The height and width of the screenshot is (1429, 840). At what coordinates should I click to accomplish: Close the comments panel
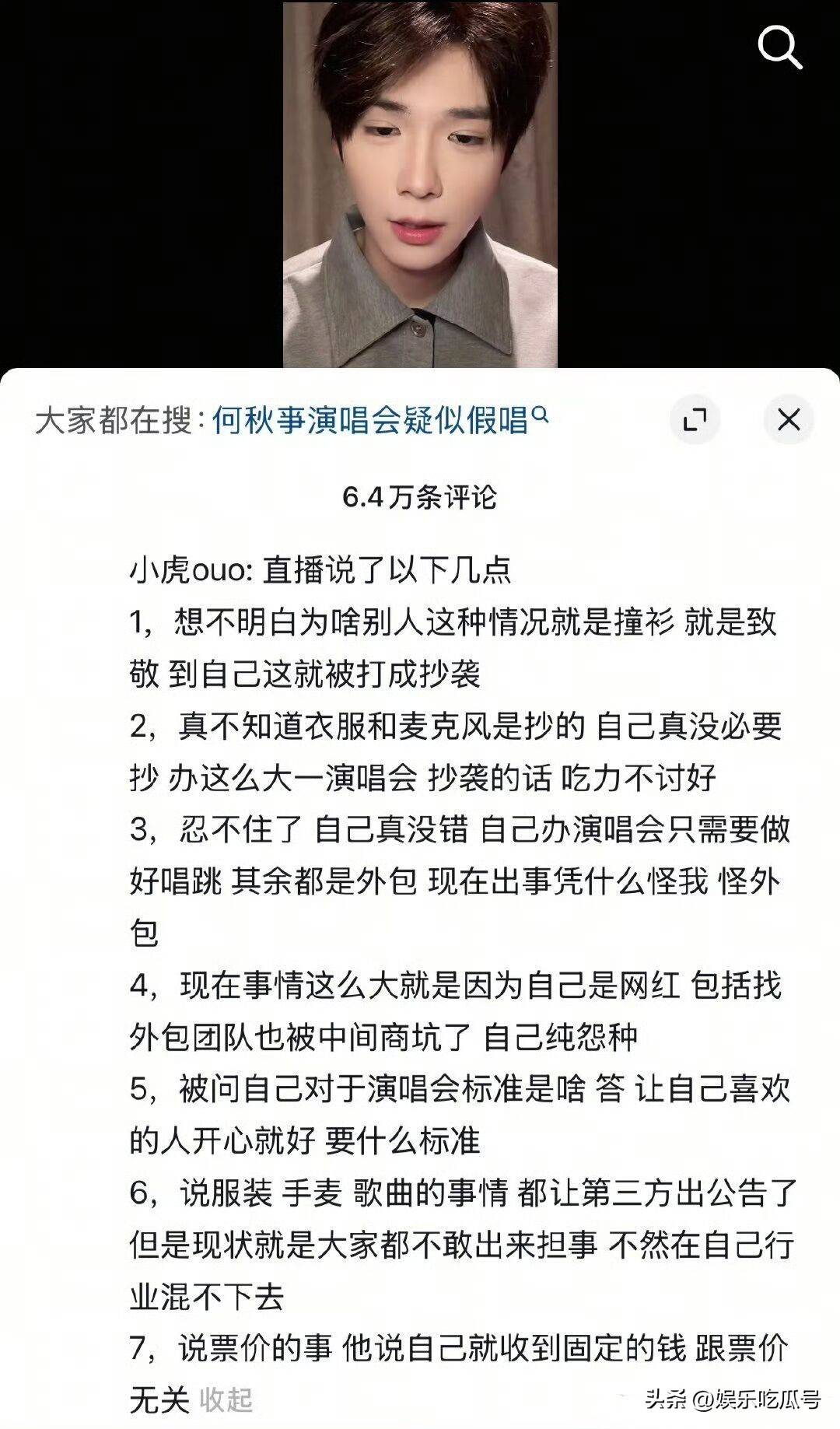[x=789, y=420]
